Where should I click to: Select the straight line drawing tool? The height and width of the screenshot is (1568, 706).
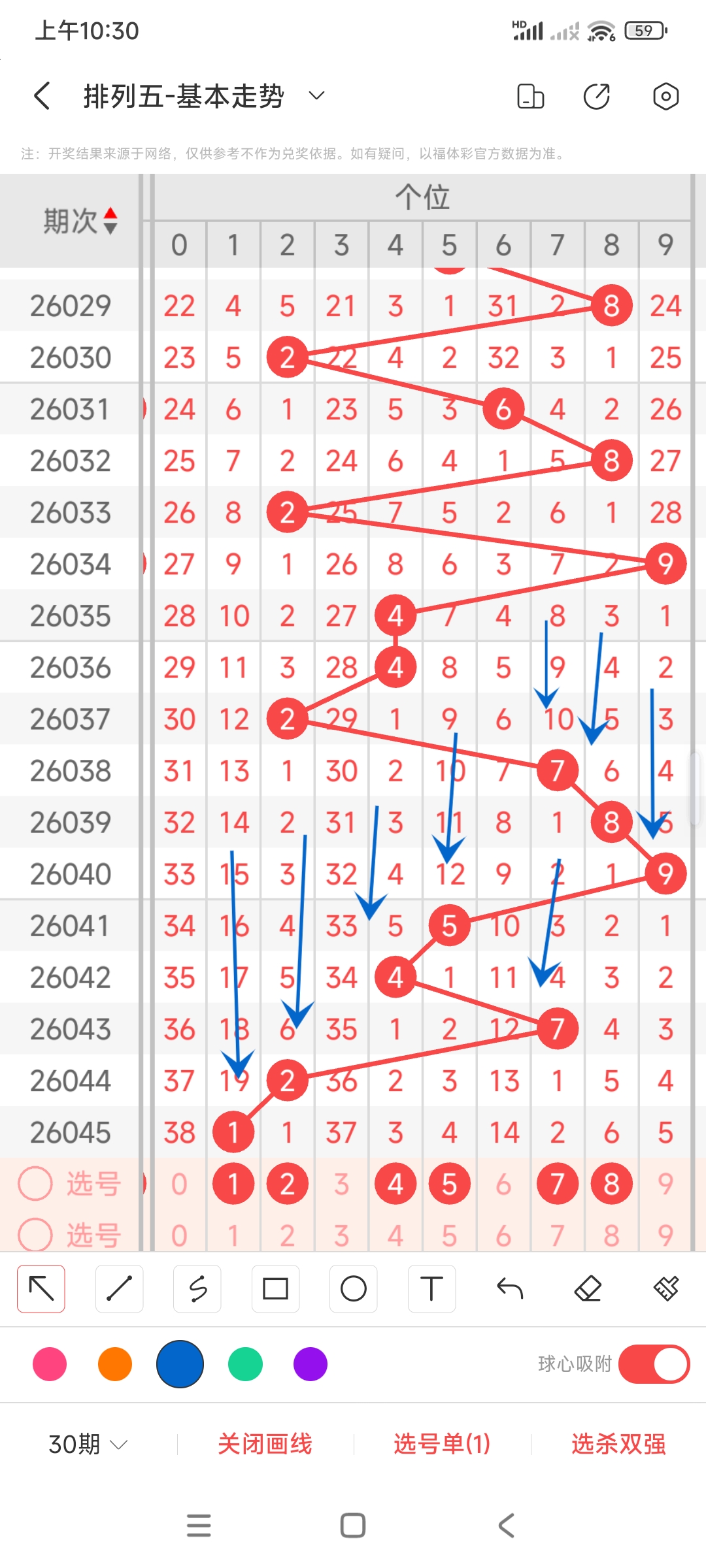point(119,1289)
